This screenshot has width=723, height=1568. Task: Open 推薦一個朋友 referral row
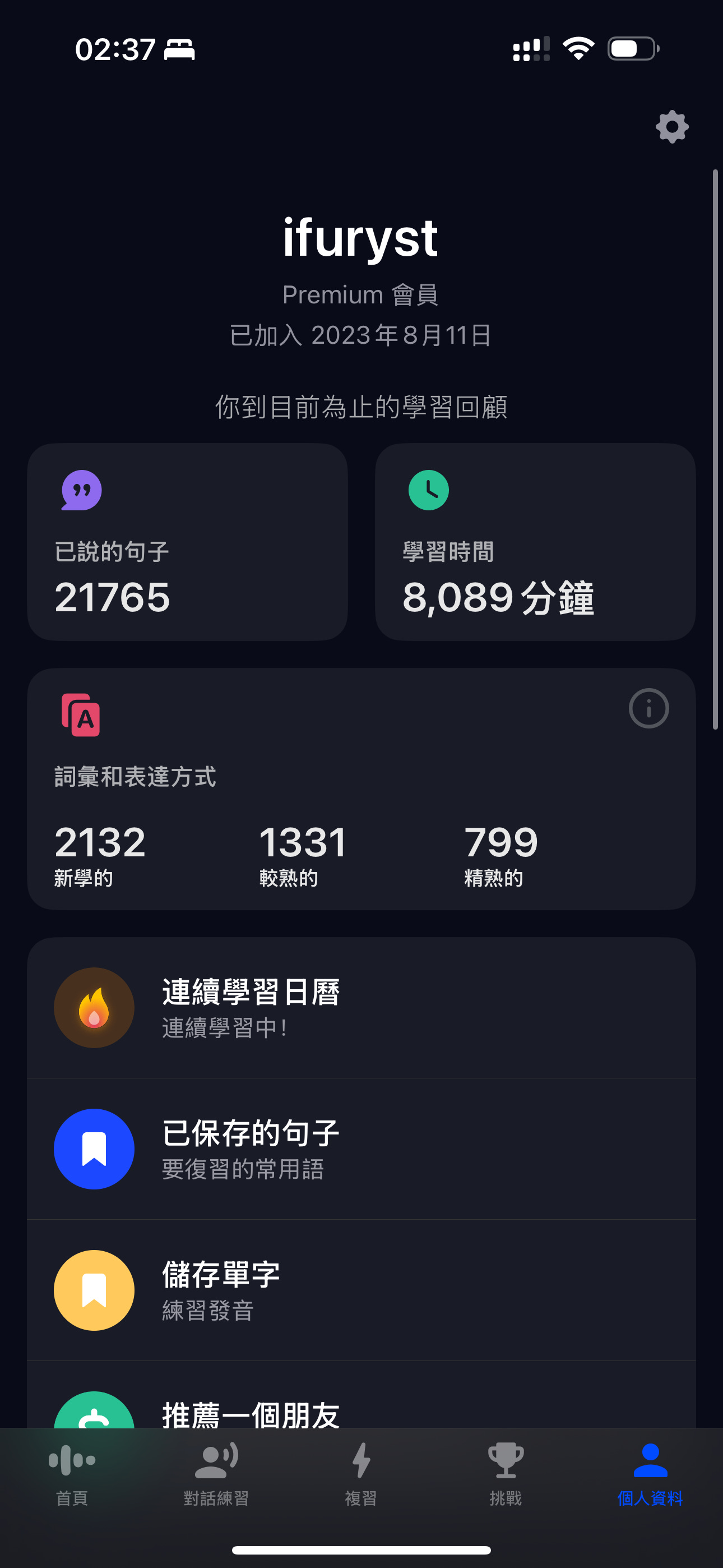click(360, 1411)
